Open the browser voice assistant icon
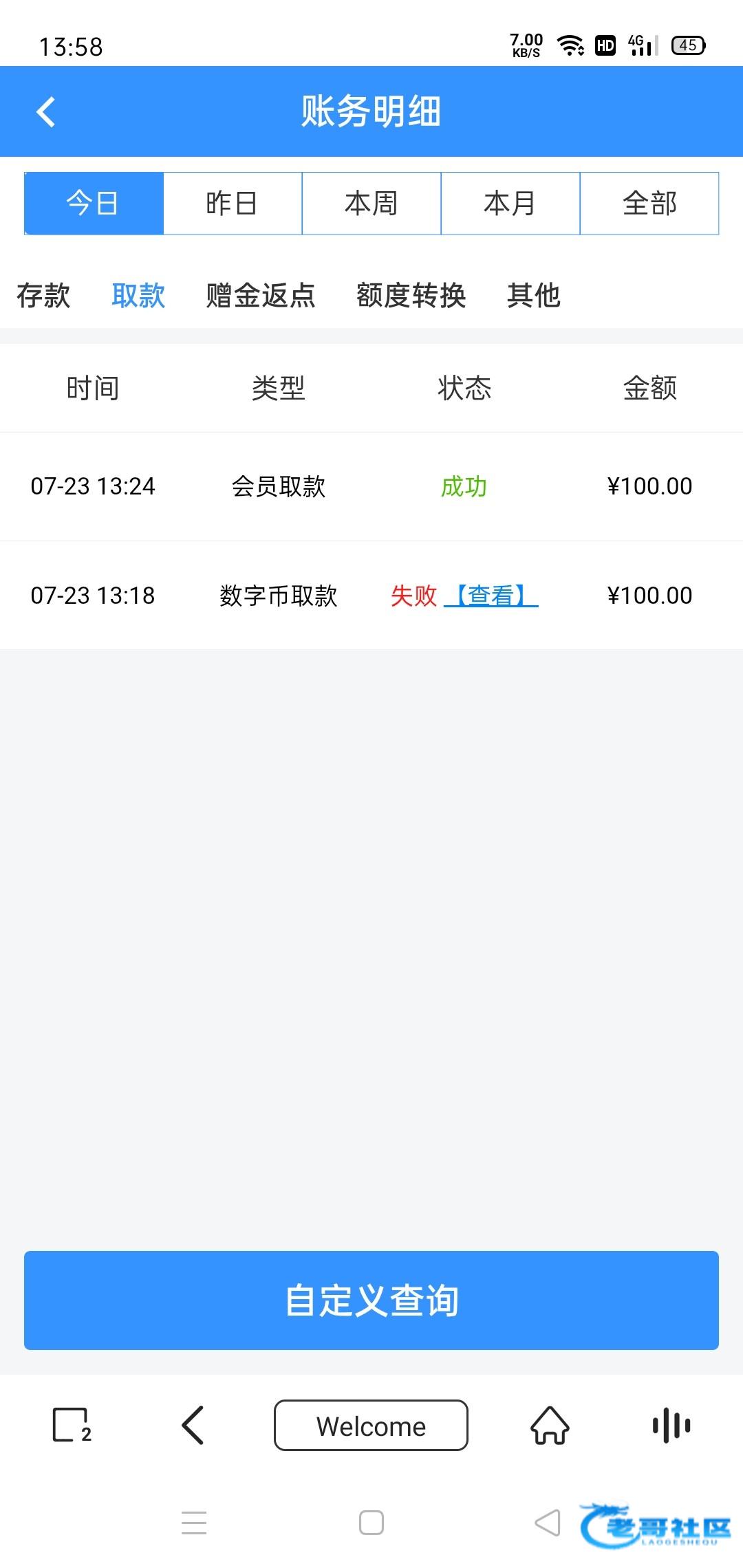 [x=671, y=1425]
